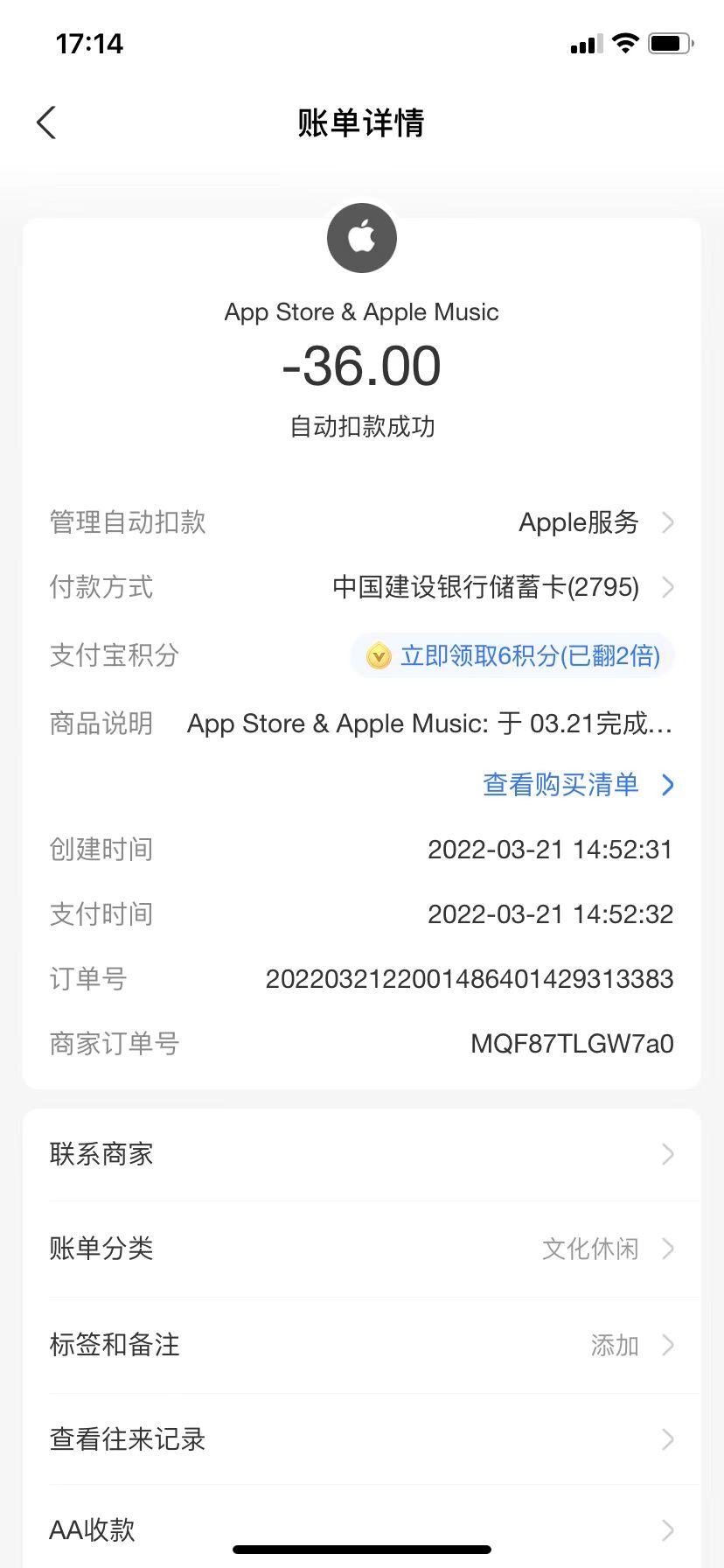This screenshot has width=724, height=1568.
Task: Open AA收款
Action: coord(362,1529)
